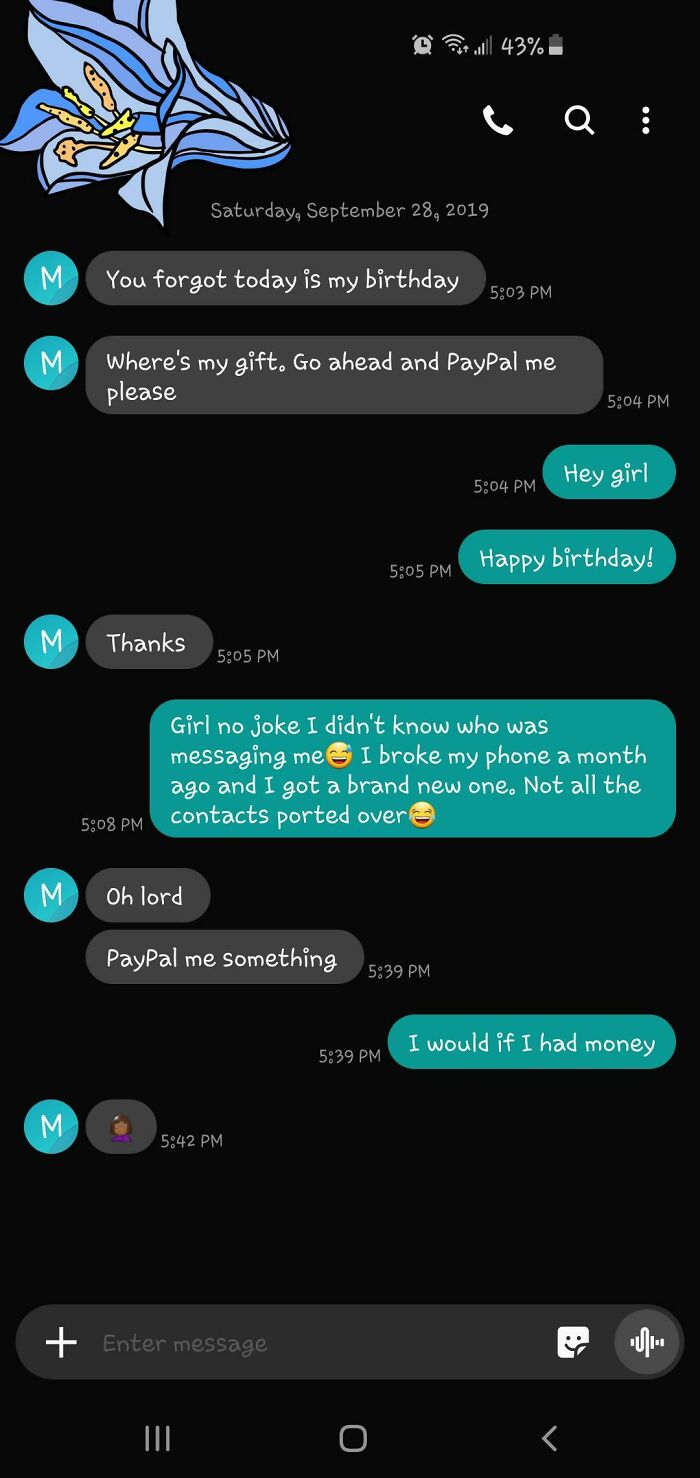Search within this conversation
This screenshot has height=1478, width=700.
tap(579, 121)
